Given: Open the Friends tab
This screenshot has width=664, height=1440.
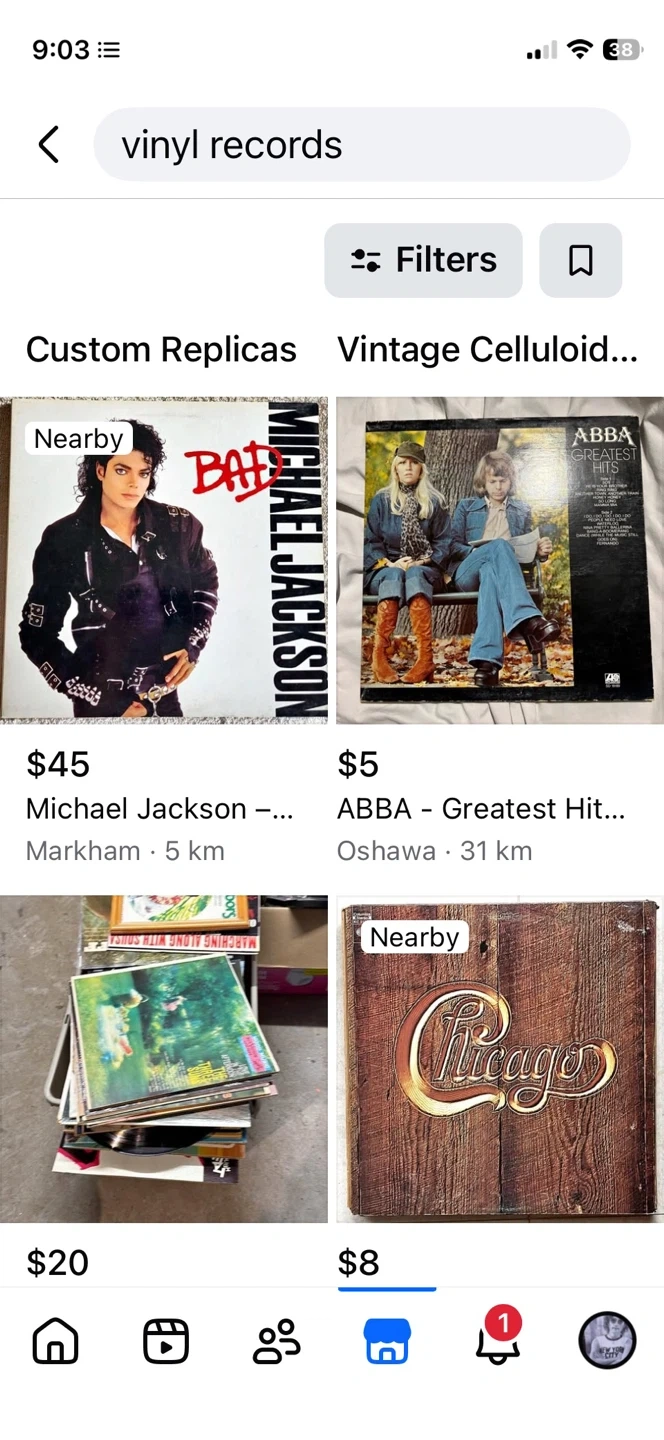Looking at the screenshot, I should [276, 1340].
